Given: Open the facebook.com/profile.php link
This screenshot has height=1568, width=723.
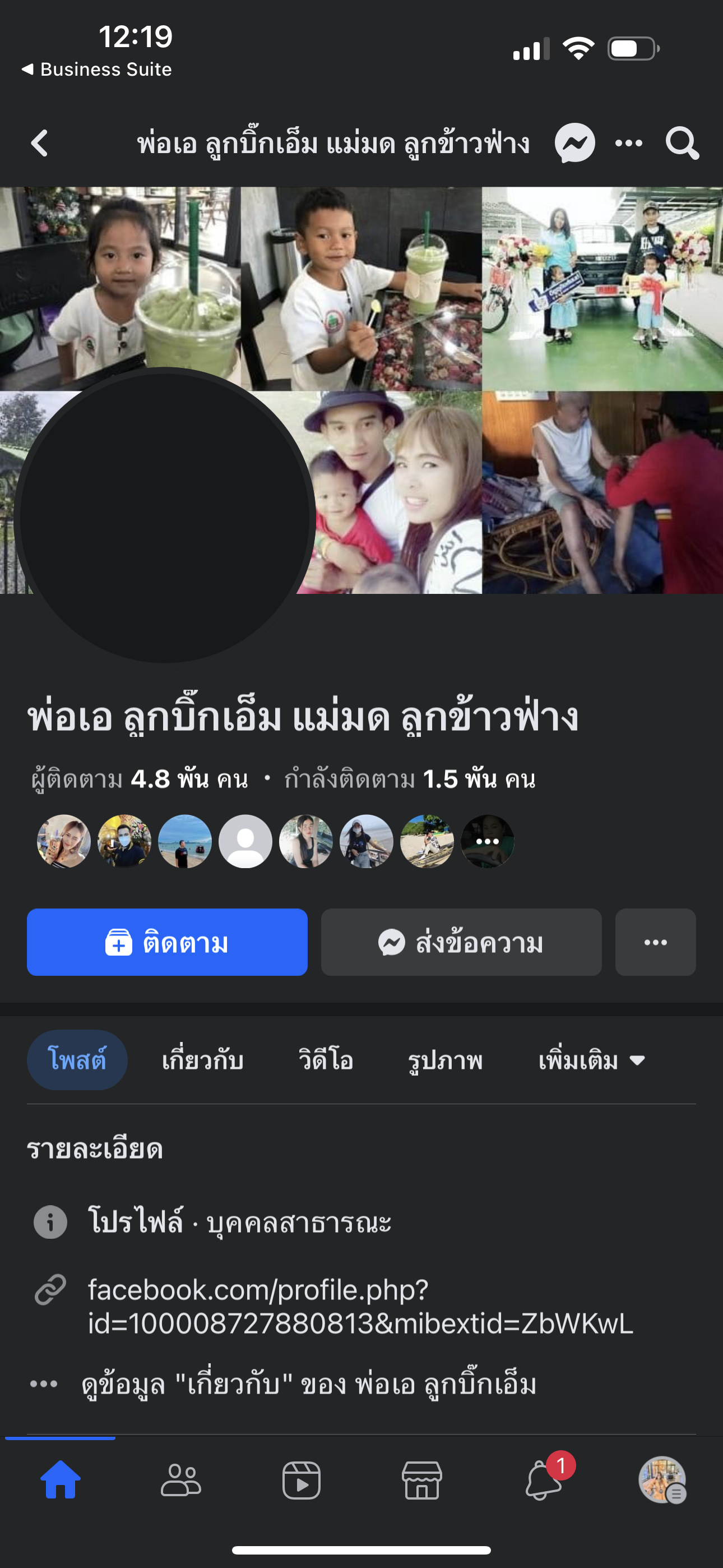Looking at the screenshot, I should point(359,1306).
